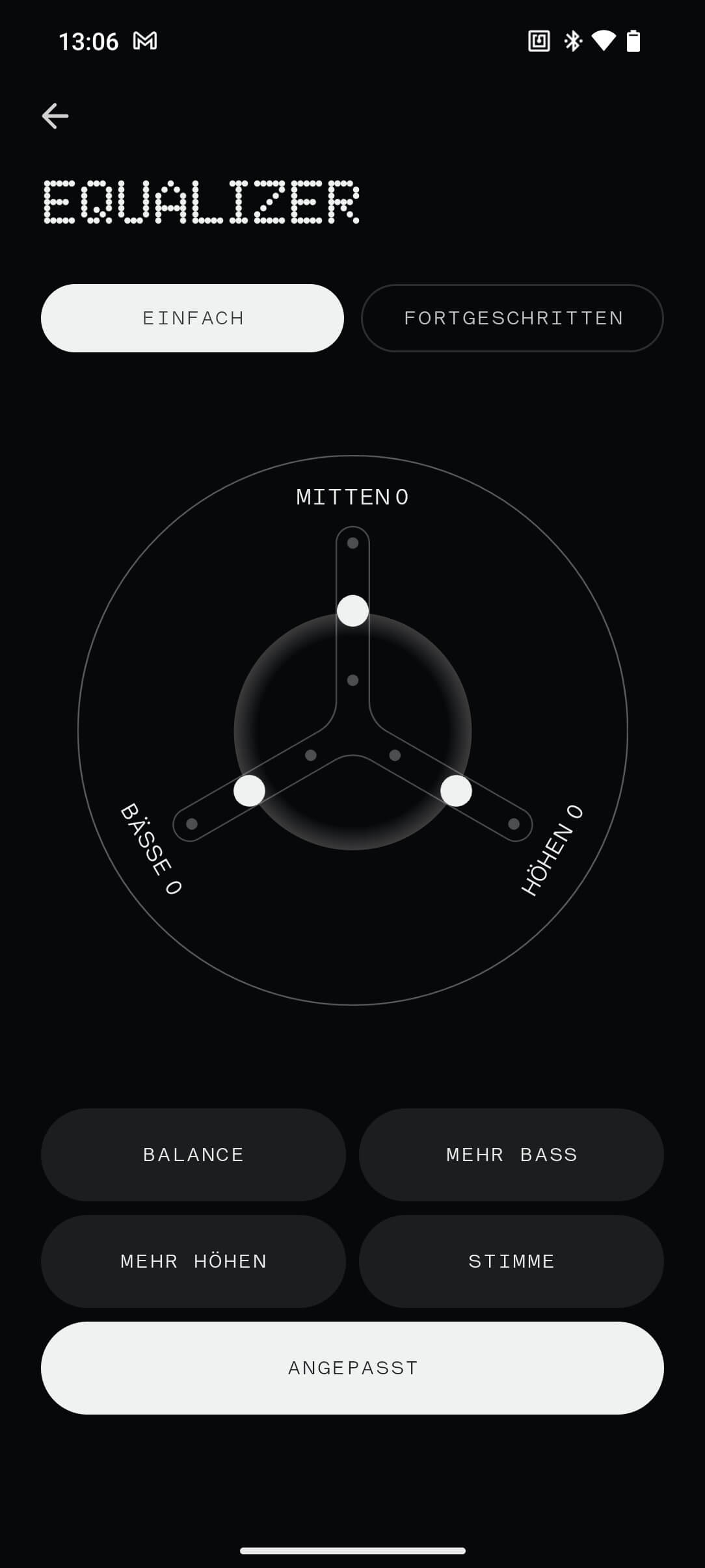Tap the Höhen slider knob
This screenshot has width=705, height=1568.
[x=456, y=791]
